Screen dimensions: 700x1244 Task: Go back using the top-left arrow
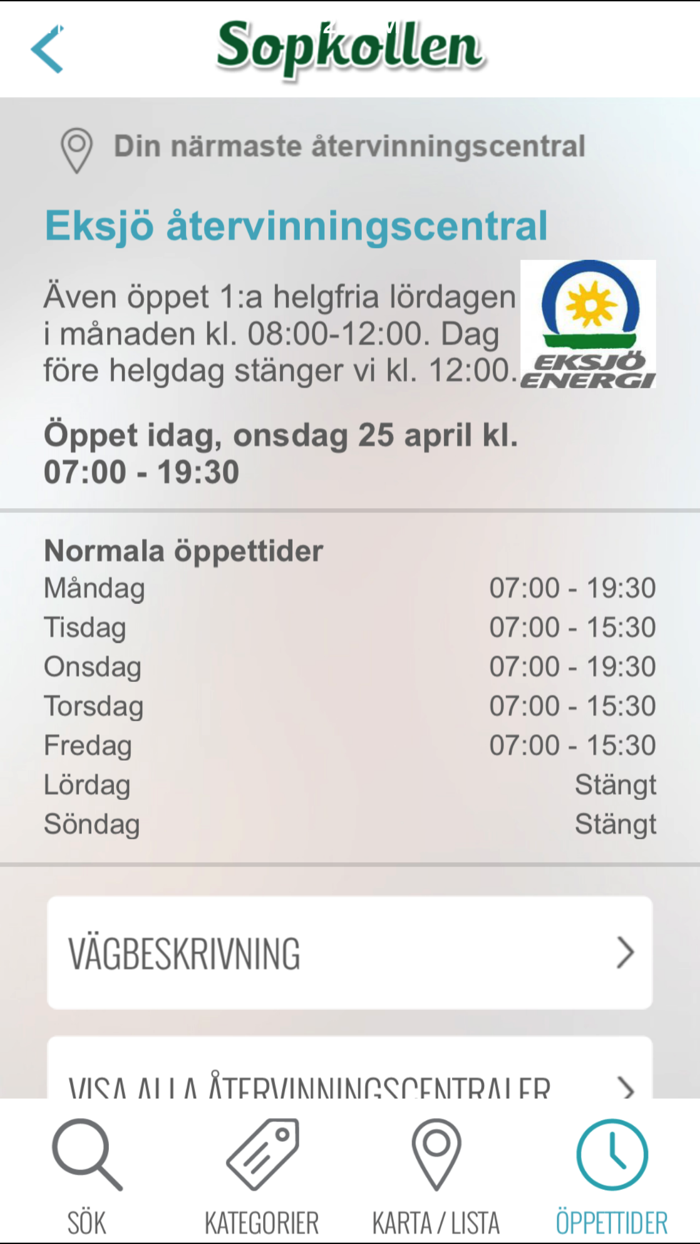coord(47,48)
